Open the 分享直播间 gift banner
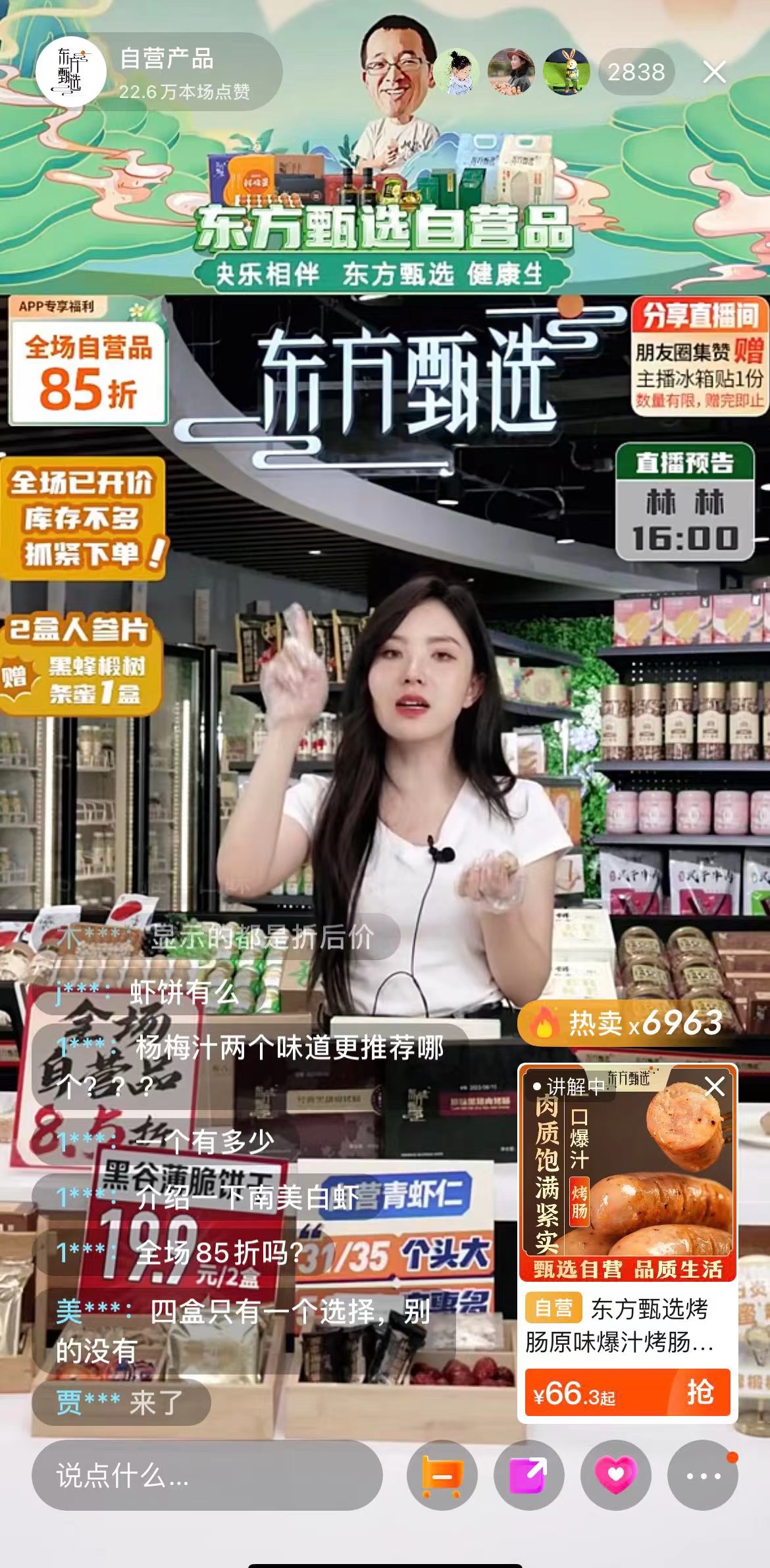This screenshot has width=770, height=1568. 700,356
